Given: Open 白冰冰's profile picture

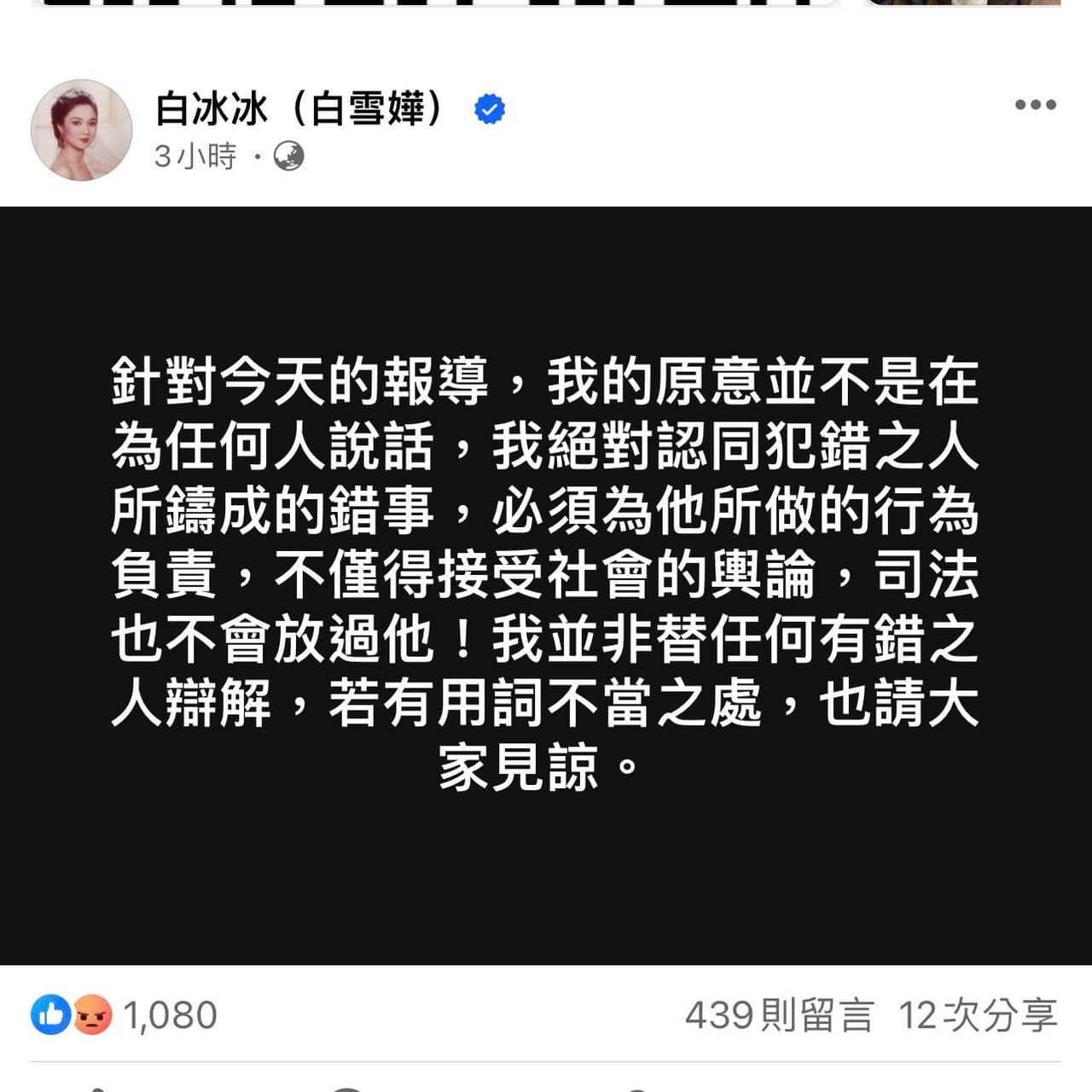Looking at the screenshot, I should [82, 131].
